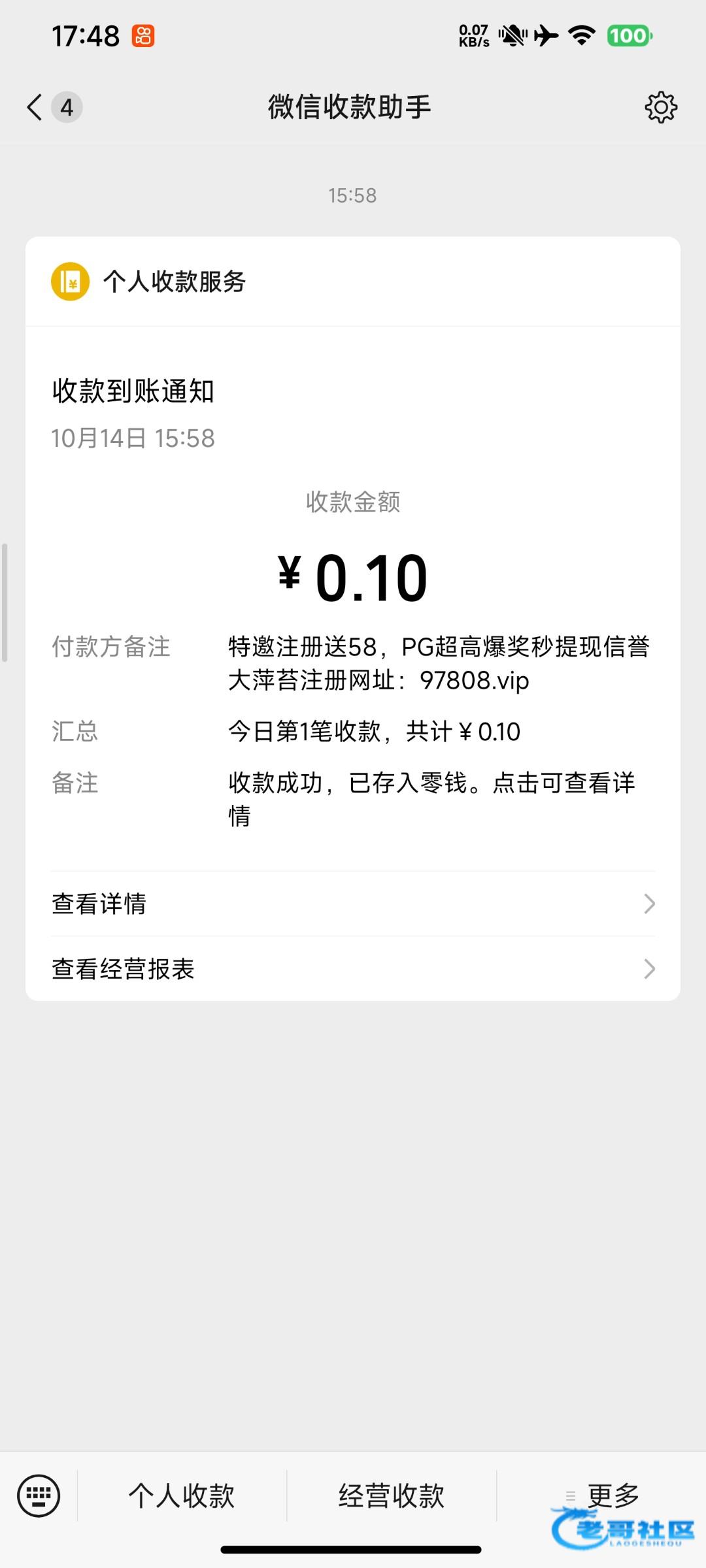Viewport: 706px width, 1568px height.
Task: Open the settings gear icon
Action: (x=661, y=107)
